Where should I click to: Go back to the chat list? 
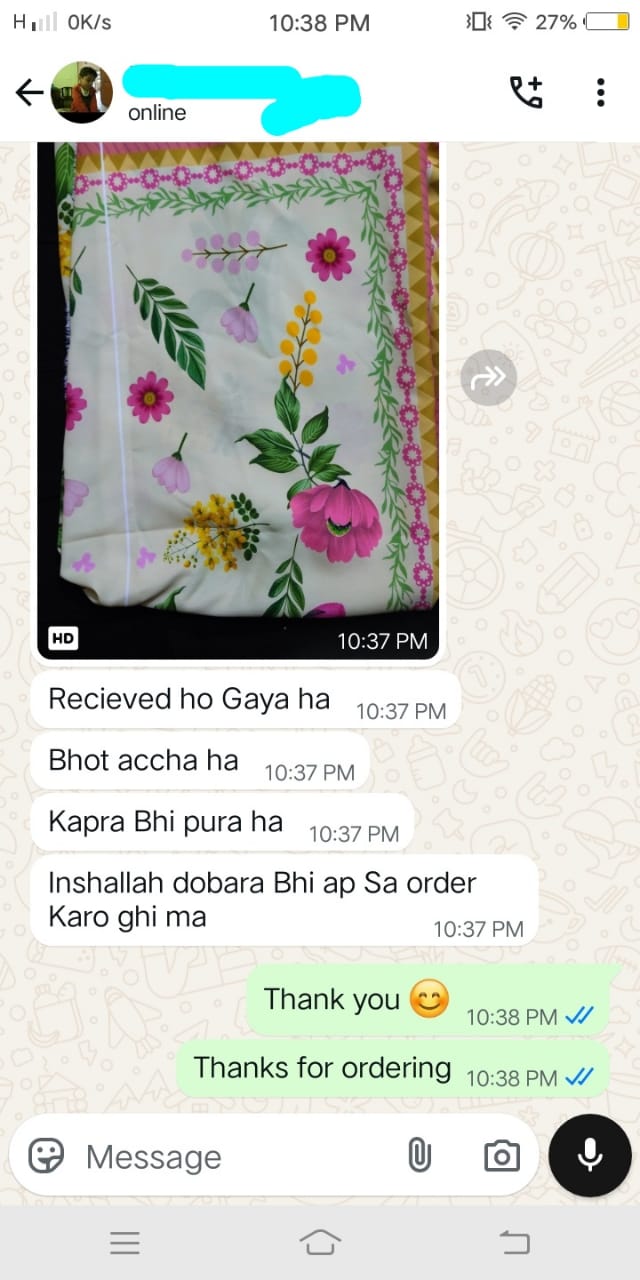[x=29, y=93]
